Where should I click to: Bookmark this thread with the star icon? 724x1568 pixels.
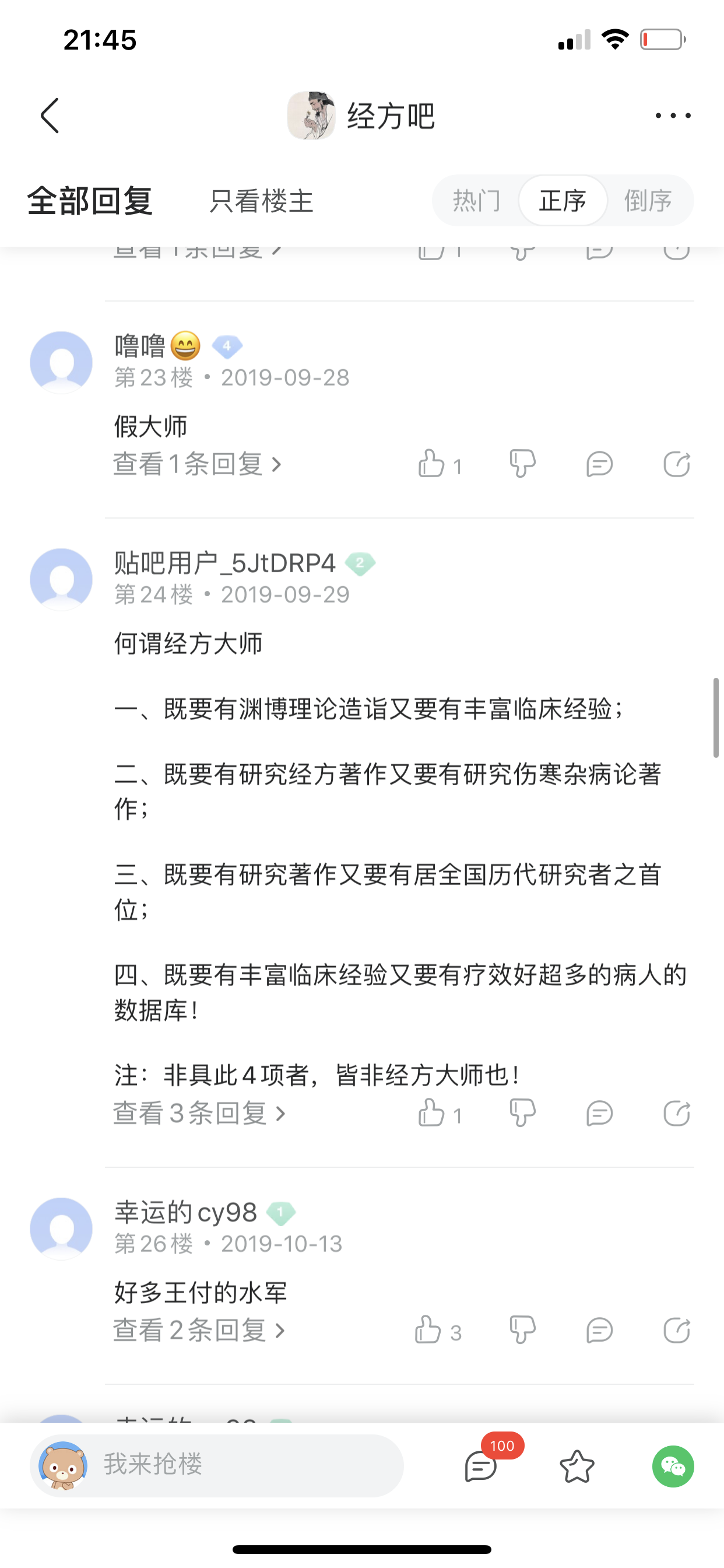pyautogui.click(x=577, y=1466)
